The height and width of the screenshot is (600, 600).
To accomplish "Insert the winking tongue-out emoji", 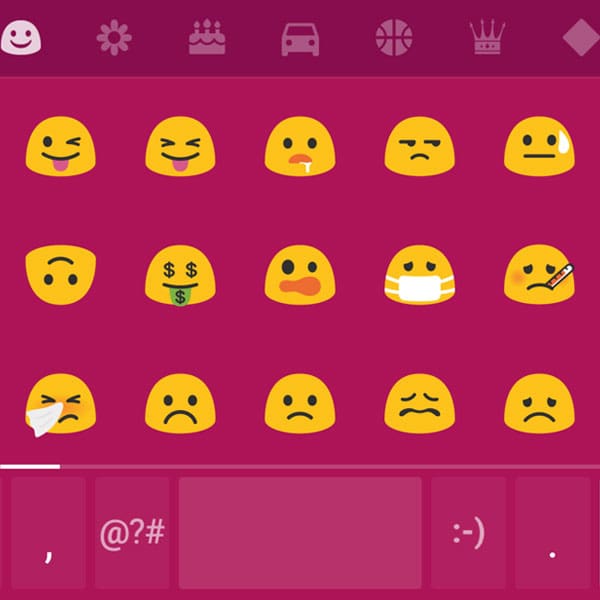I will 60,146.
